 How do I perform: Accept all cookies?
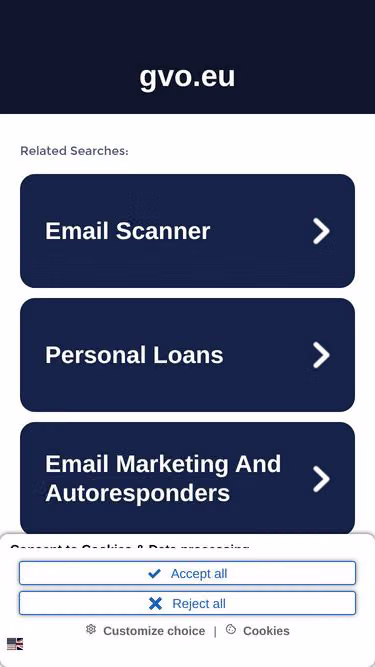pos(188,573)
